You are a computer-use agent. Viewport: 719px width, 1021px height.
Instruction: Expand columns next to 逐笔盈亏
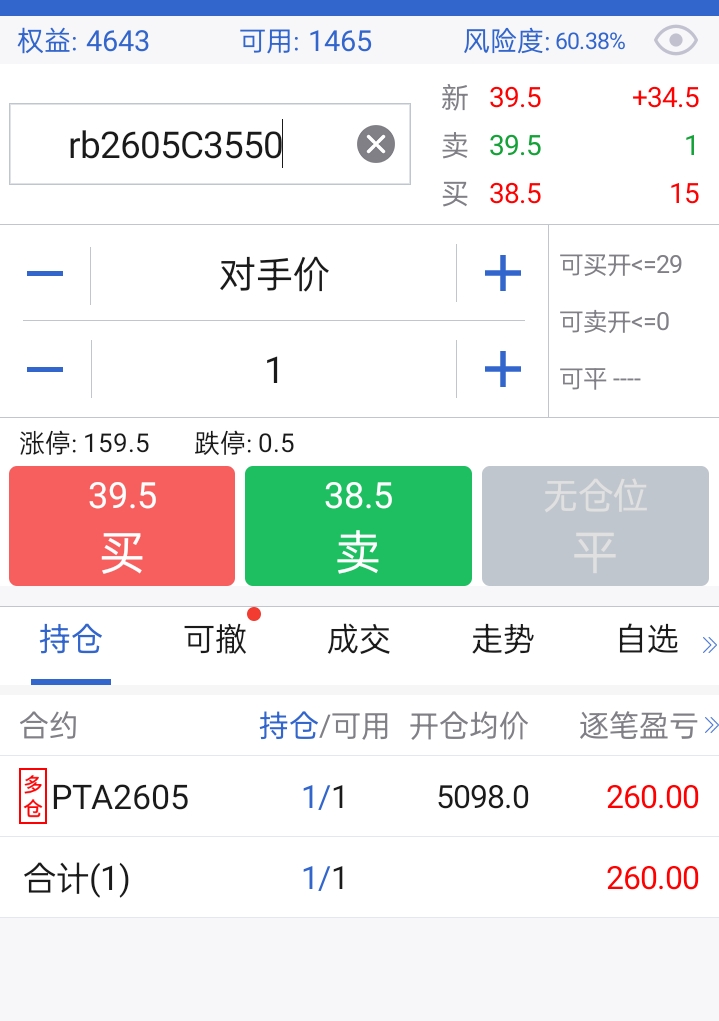pos(711,724)
